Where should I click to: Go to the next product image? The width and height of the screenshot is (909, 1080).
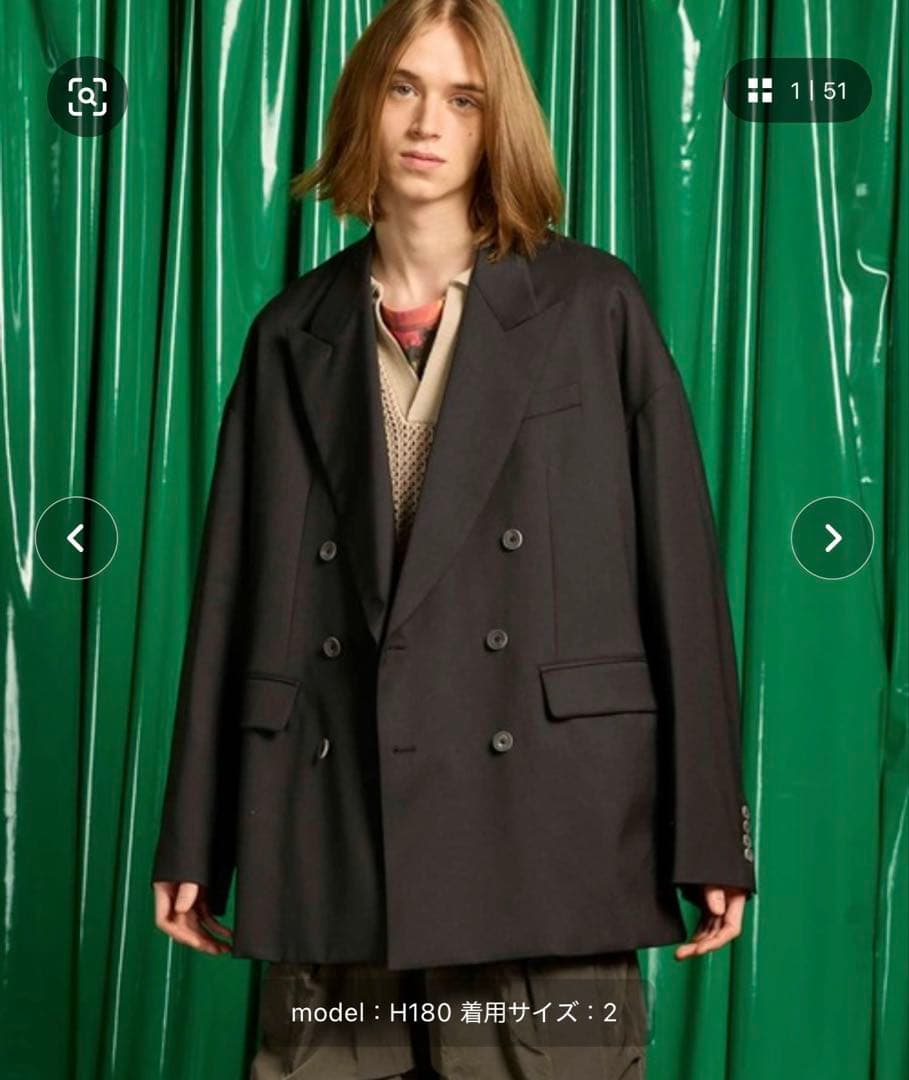pyautogui.click(x=832, y=538)
